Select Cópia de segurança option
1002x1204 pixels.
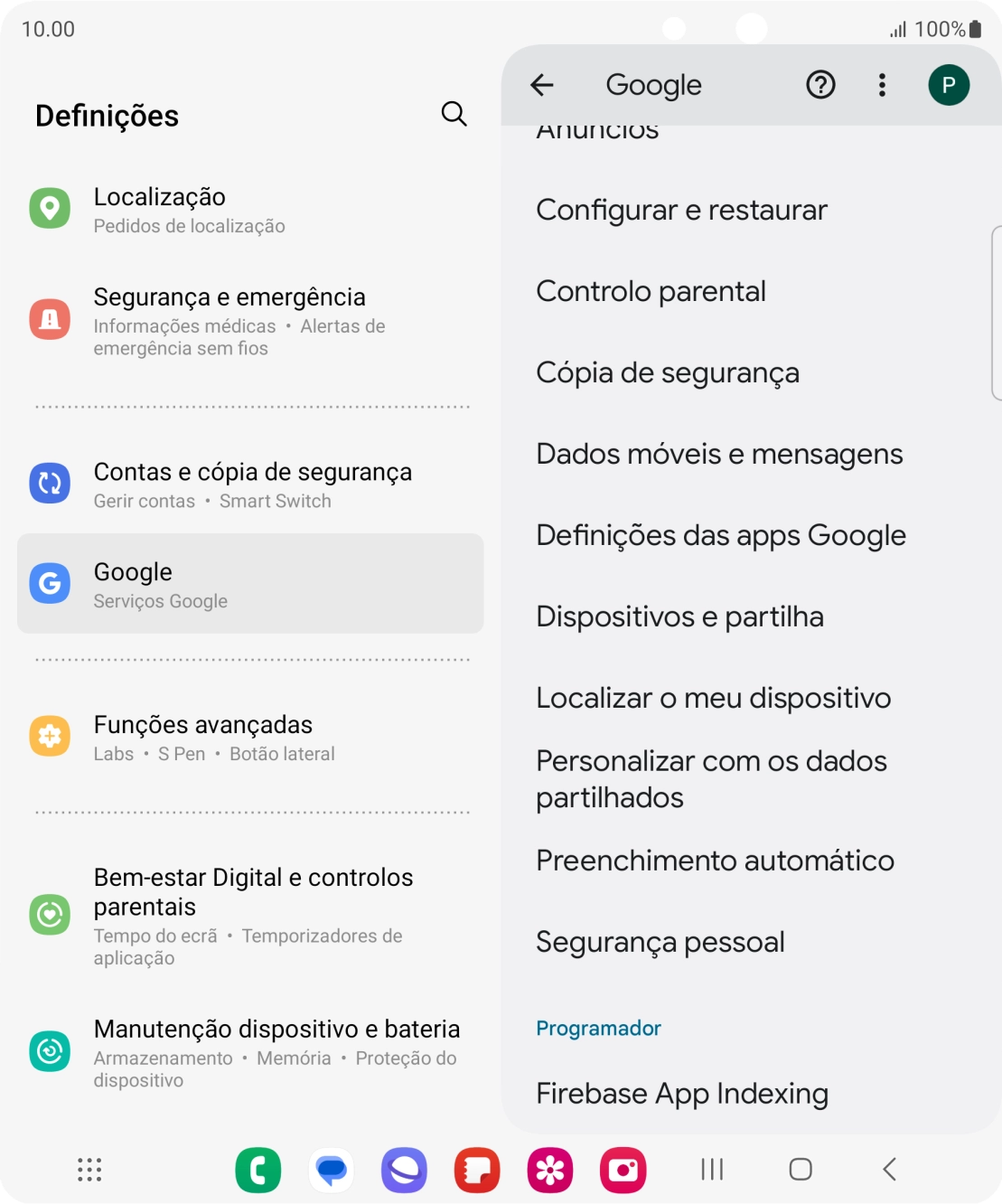click(x=667, y=372)
